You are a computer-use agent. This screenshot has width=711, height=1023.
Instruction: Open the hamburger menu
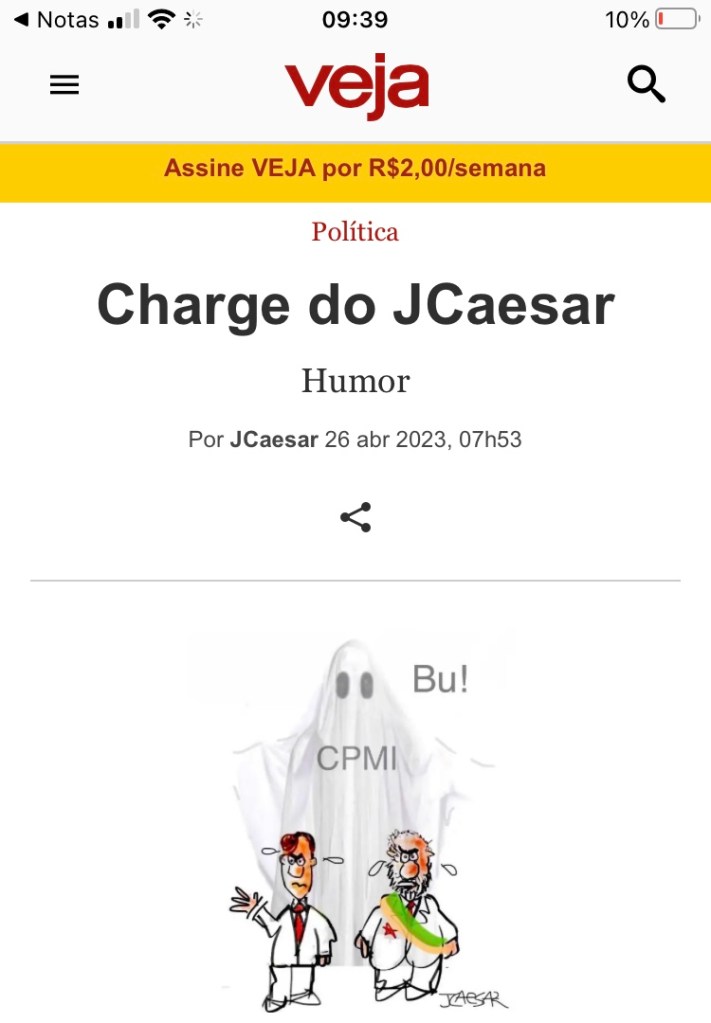coord(64,85)
